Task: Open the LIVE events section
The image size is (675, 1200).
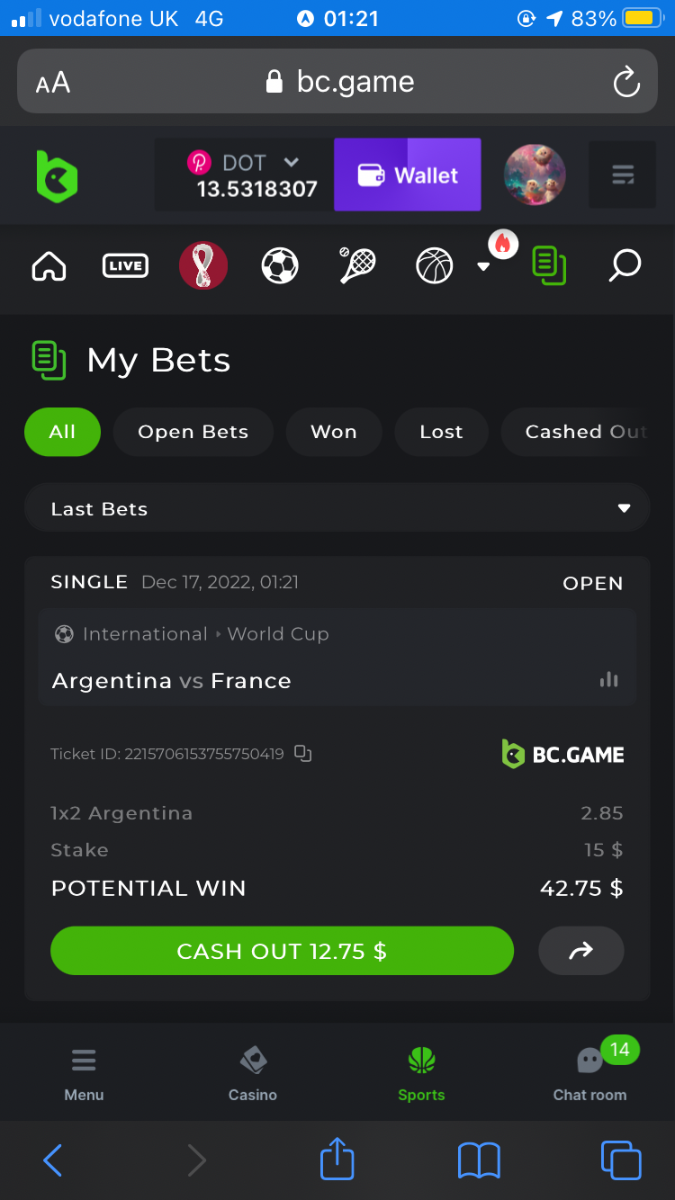Action: pos(125,266)
